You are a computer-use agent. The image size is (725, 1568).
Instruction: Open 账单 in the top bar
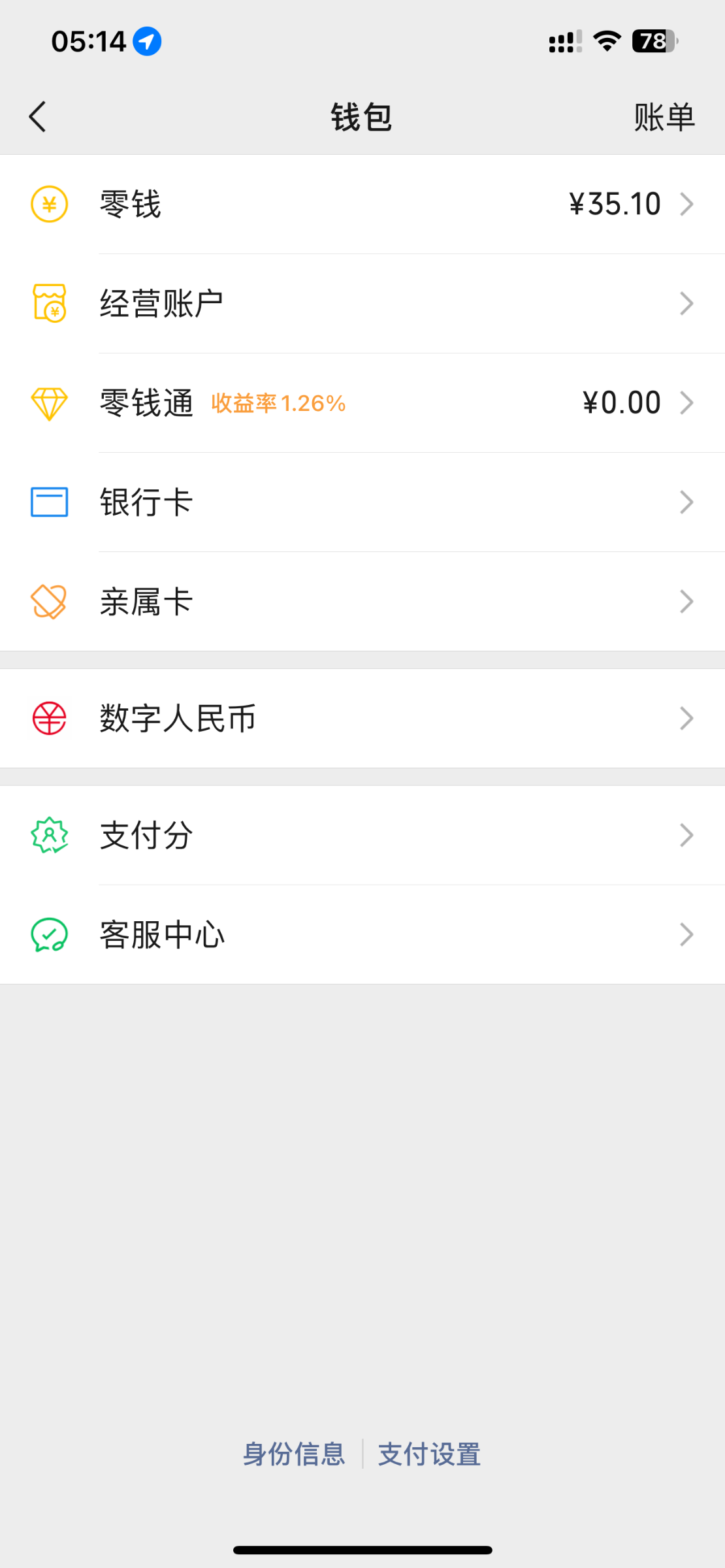pos(664,118)
